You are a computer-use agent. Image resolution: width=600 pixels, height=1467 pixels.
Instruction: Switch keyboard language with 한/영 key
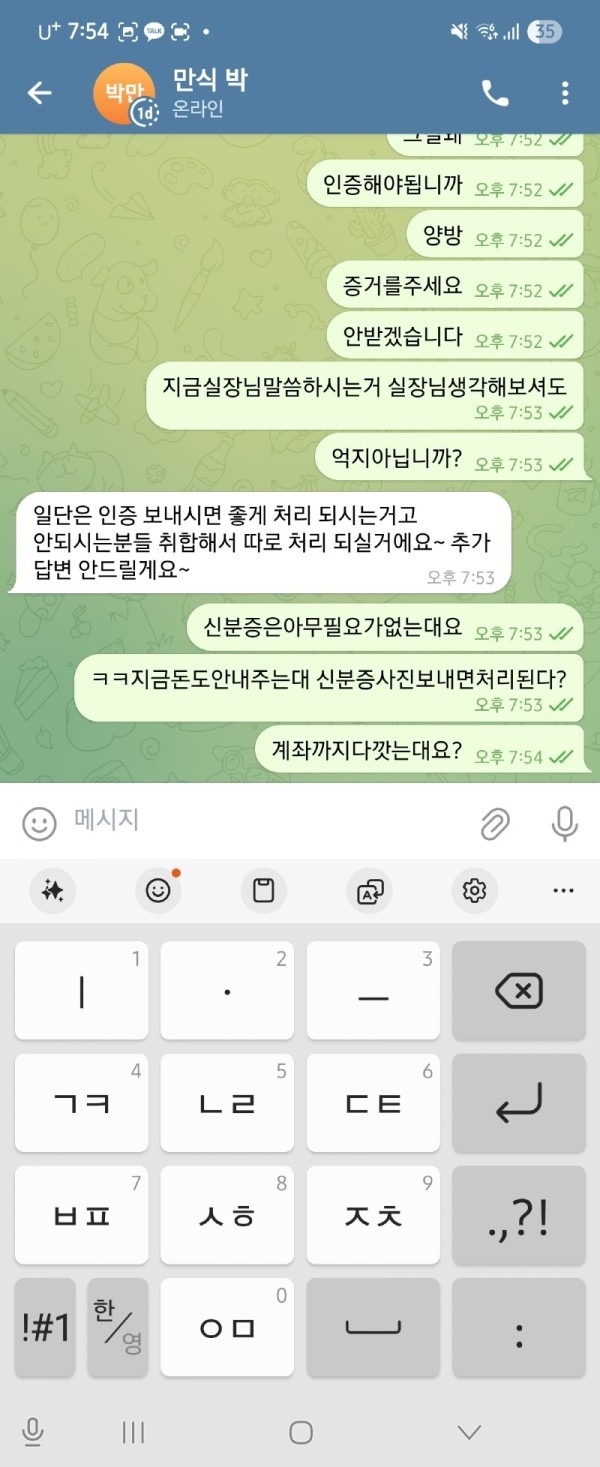[x=118, y=1326]
